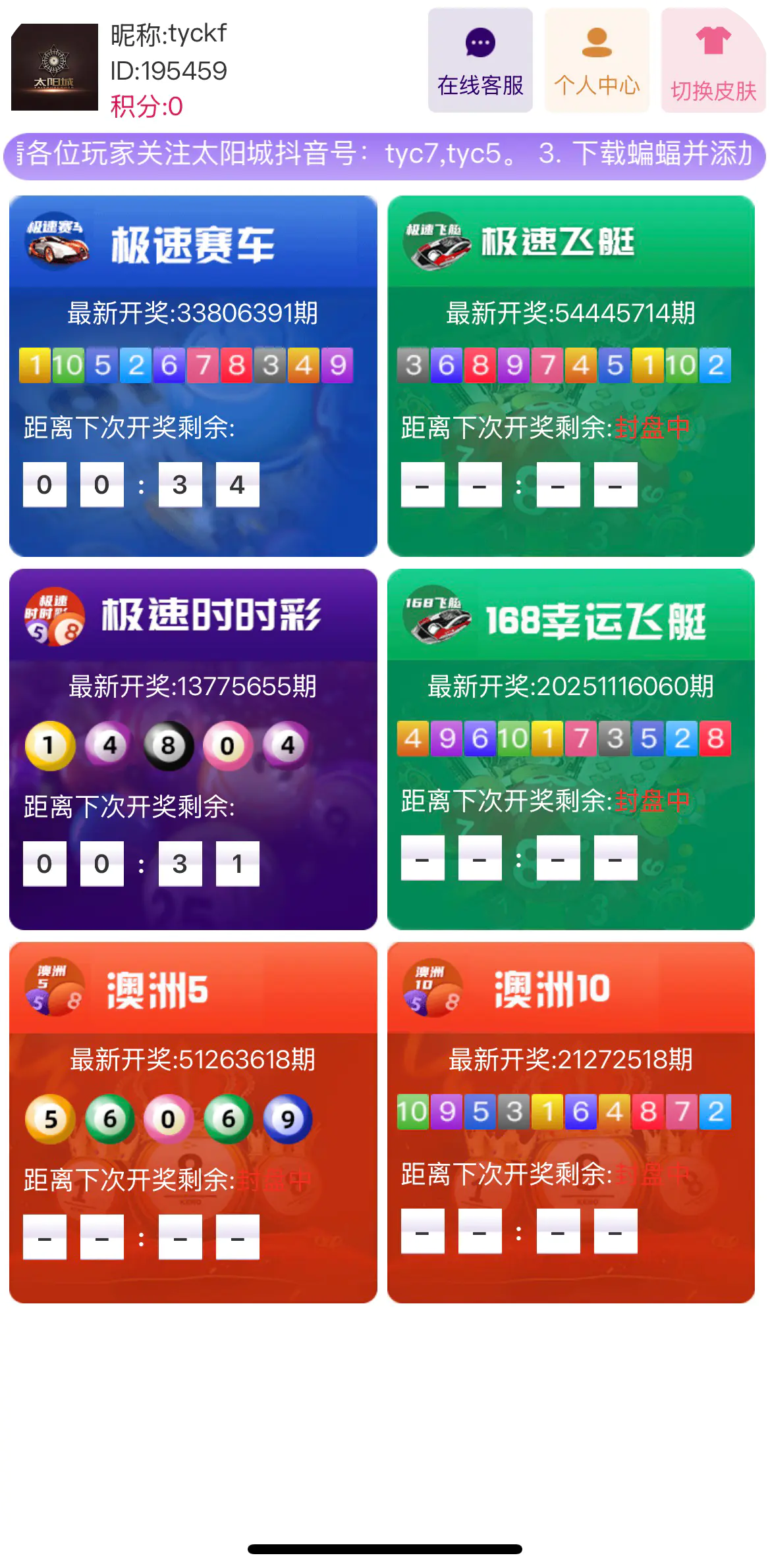This screenshot has width=770, height=1568.
Task: Open the 澳洲5 lottery card
Action: coord(193,1122)
